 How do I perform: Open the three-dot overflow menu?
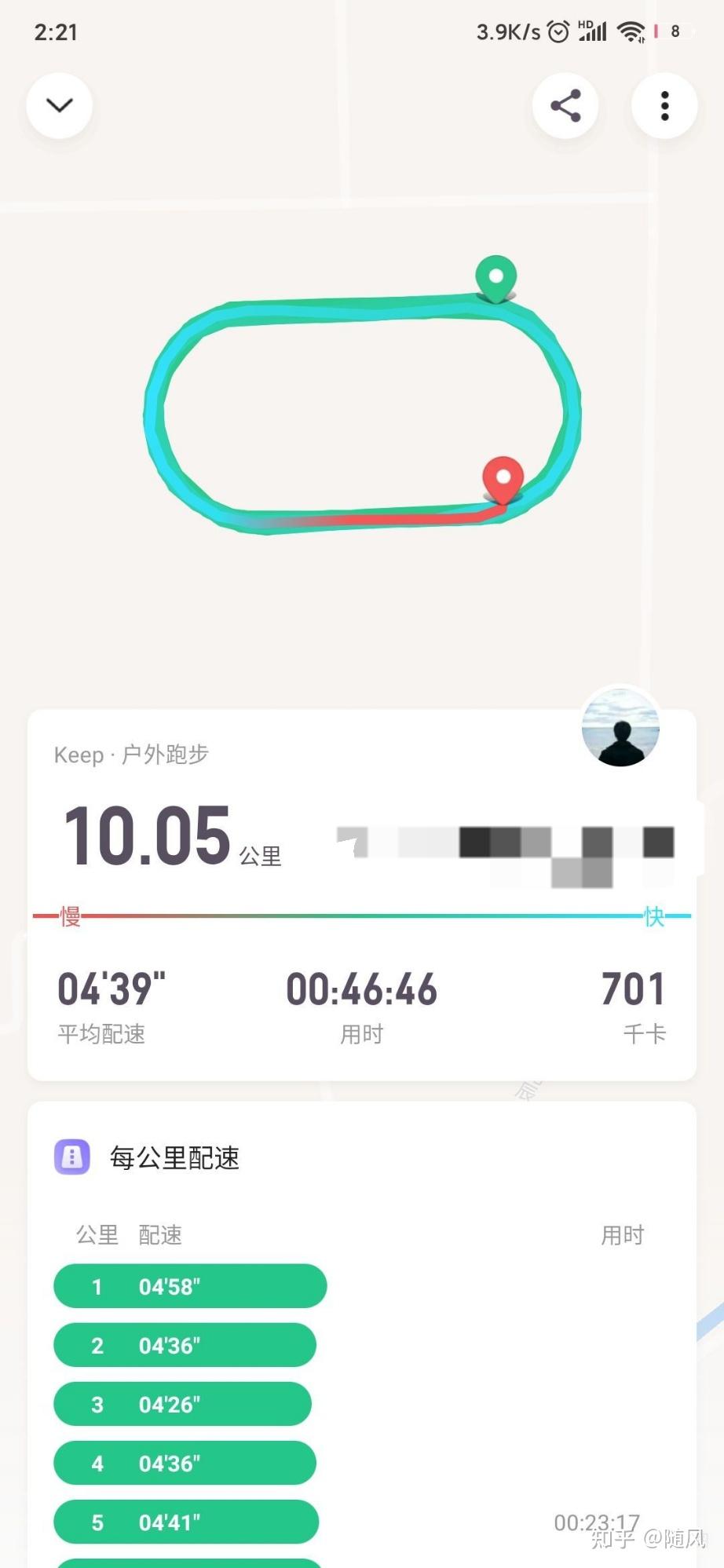point(664,106)
